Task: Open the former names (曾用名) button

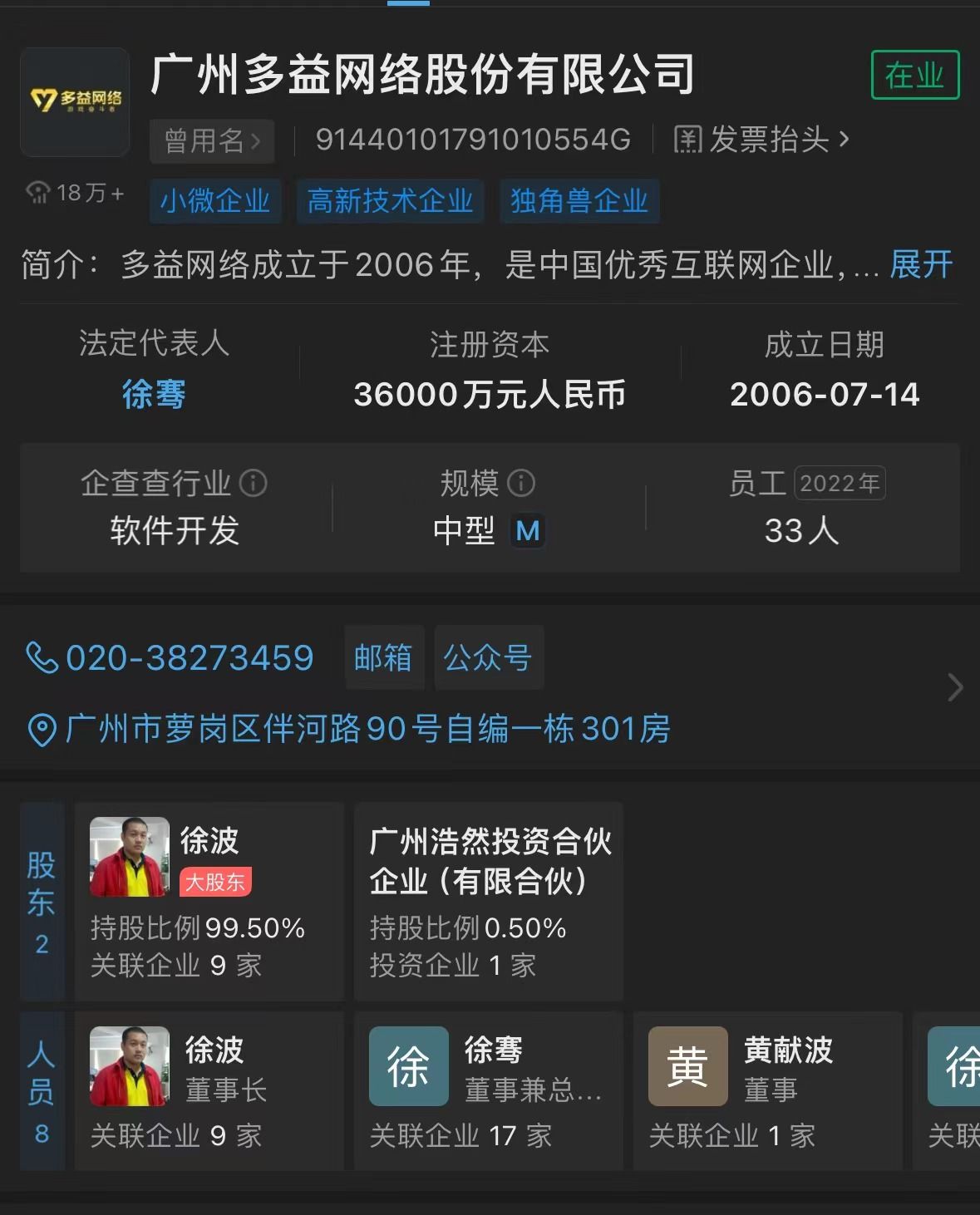Action: tap(212, 141)
